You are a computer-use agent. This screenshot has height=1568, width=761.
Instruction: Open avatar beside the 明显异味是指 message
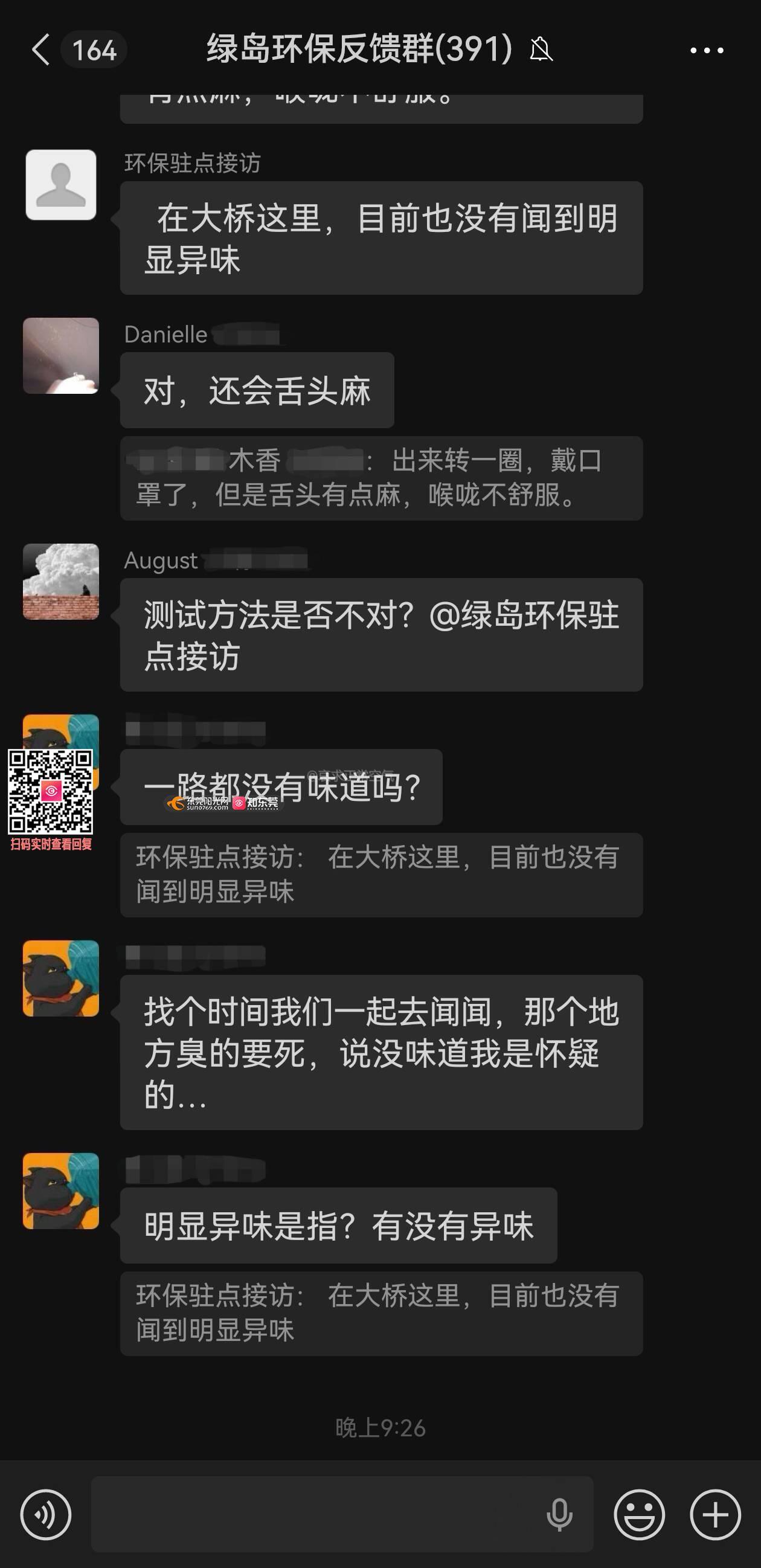[x=61, y=1190]
